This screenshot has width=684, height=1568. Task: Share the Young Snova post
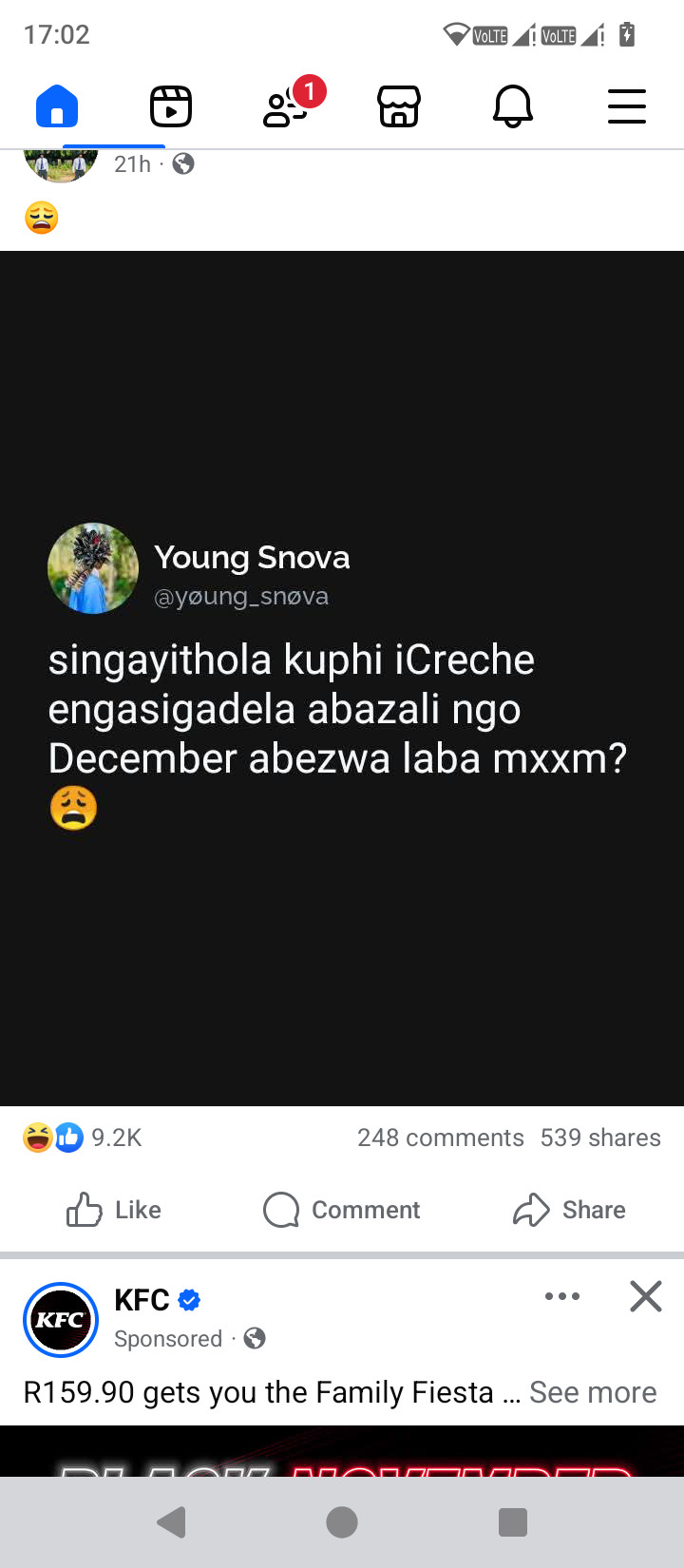(x=570, y=1210)
